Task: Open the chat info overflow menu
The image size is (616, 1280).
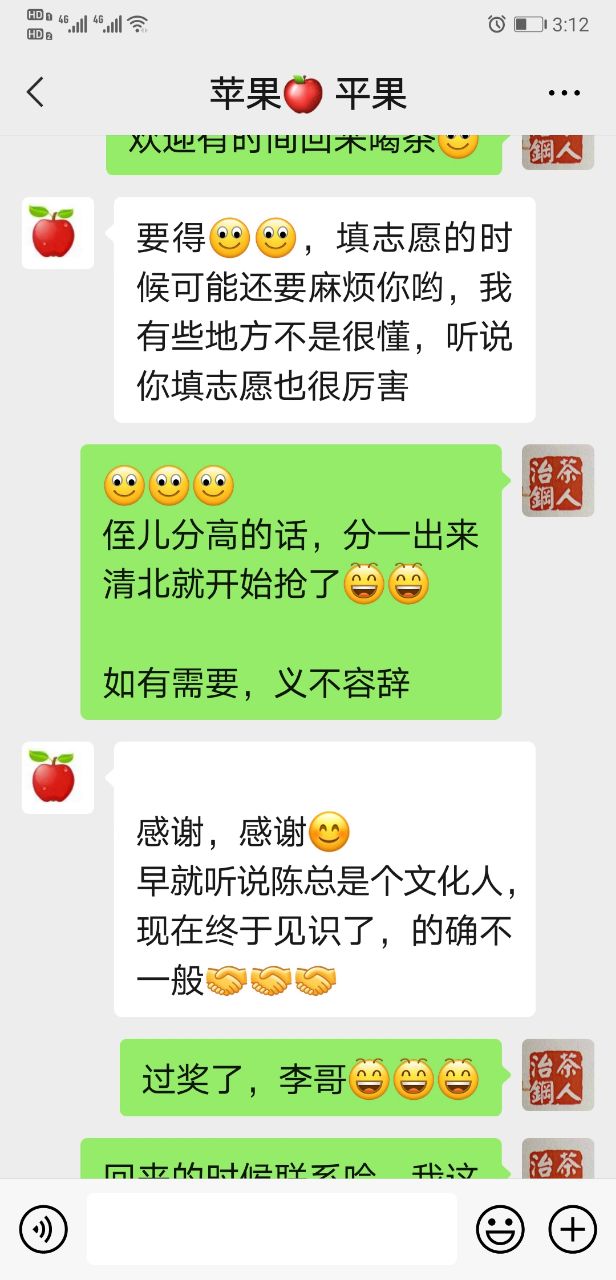Action: click(x=564, y=93)
